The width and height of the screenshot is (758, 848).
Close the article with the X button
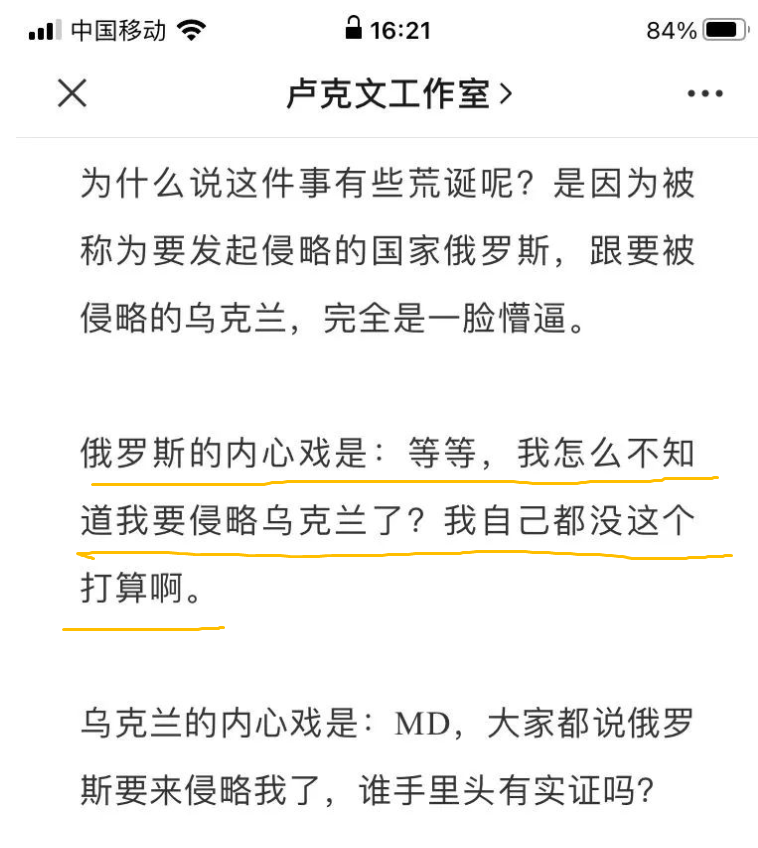(72, 94)
